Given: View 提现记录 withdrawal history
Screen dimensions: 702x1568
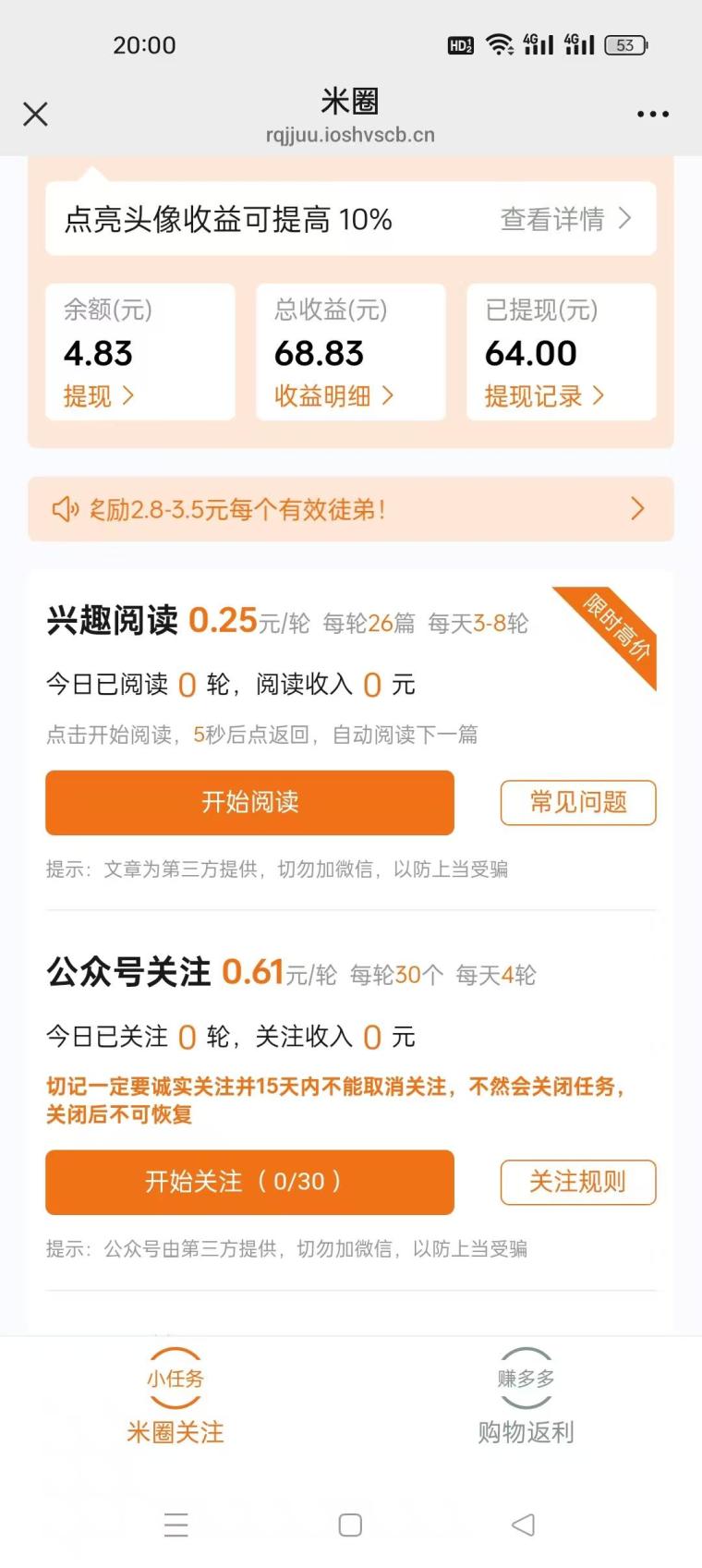Looking at the screenshot, I should (x=544, y=396).
